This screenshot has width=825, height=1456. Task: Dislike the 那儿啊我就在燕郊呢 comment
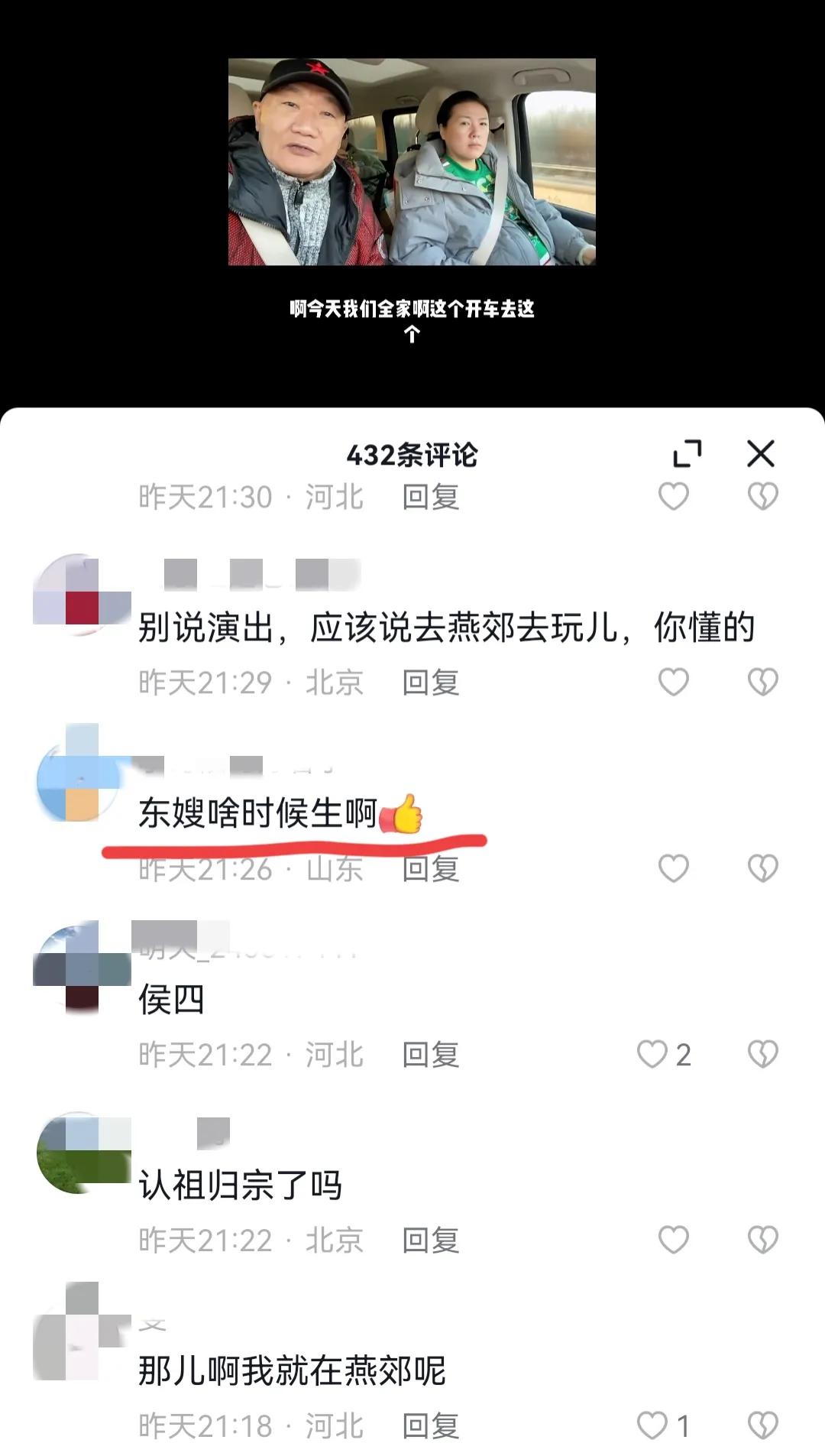pyautogui.click(x=762, y=1426)
